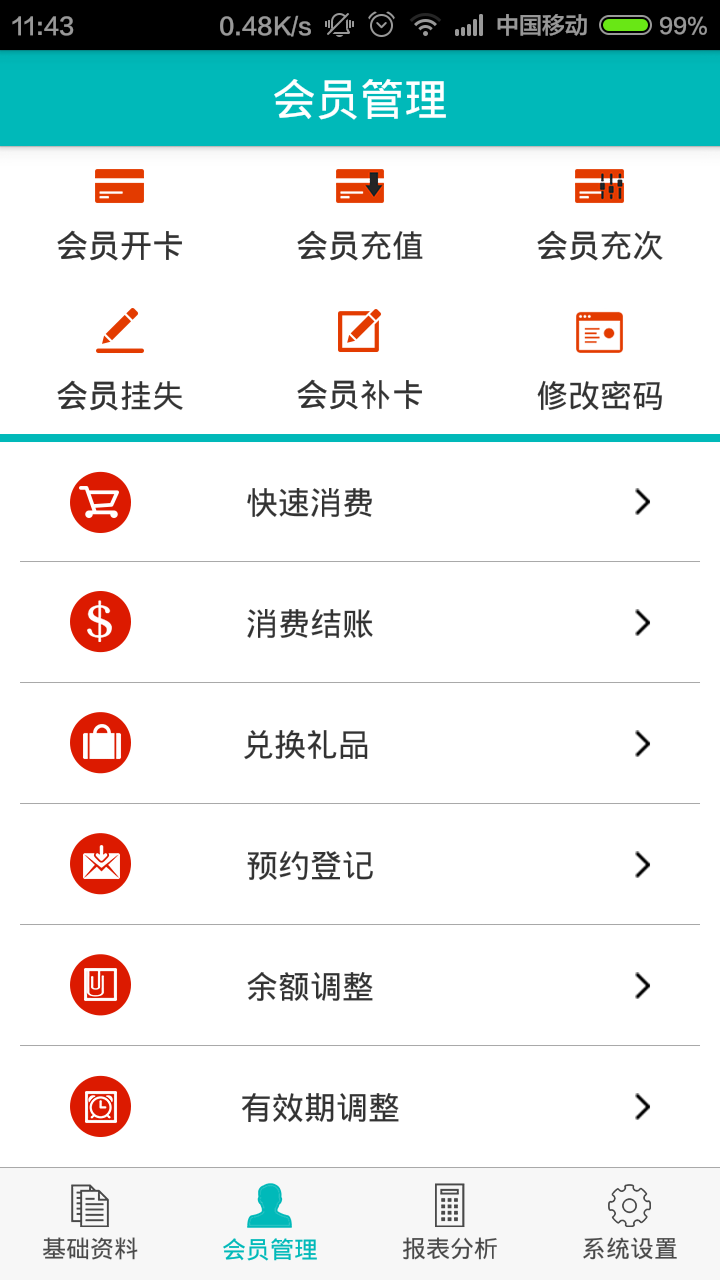This screenshot has height=1280, width=720.
Task: Switch to the 基础资料 tab
Action: click(x=90, y=1223)
